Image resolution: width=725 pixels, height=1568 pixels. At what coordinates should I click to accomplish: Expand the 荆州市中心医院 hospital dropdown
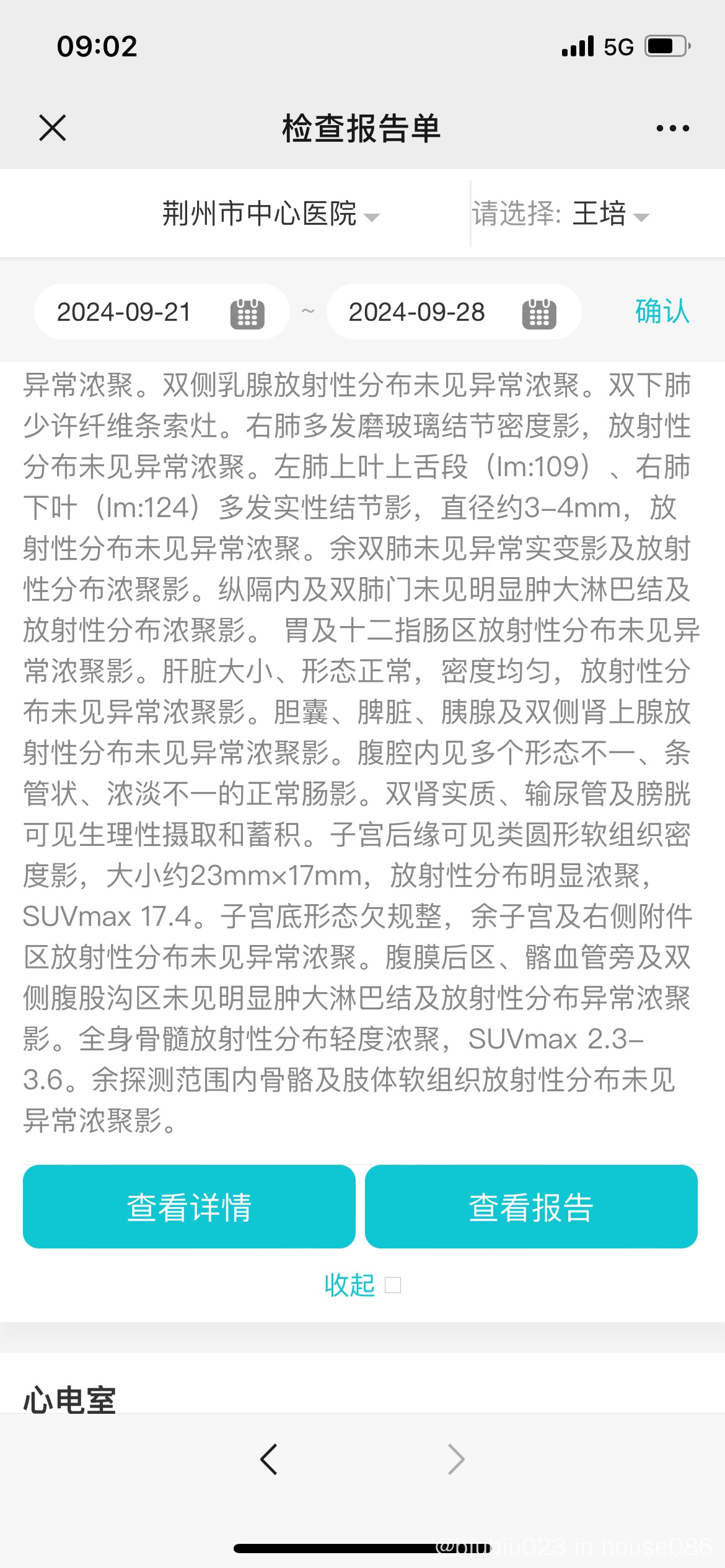pos(271,214)
